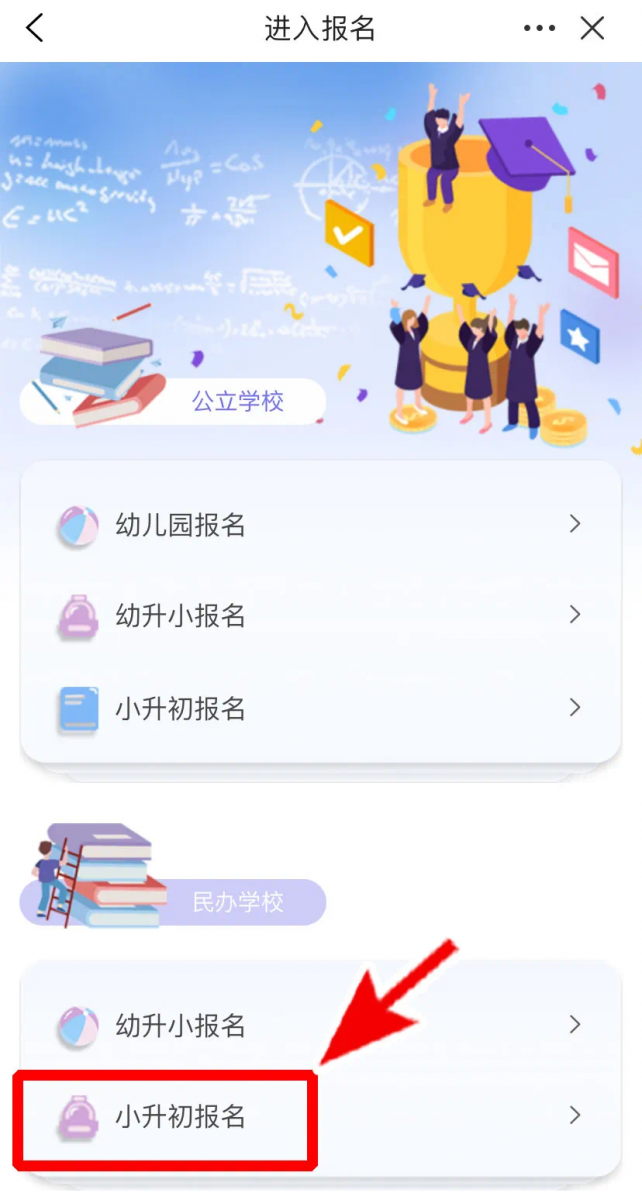The image size is (642, 1200).
Task: Close the 进入报名 page
Action: click(593, 29)
